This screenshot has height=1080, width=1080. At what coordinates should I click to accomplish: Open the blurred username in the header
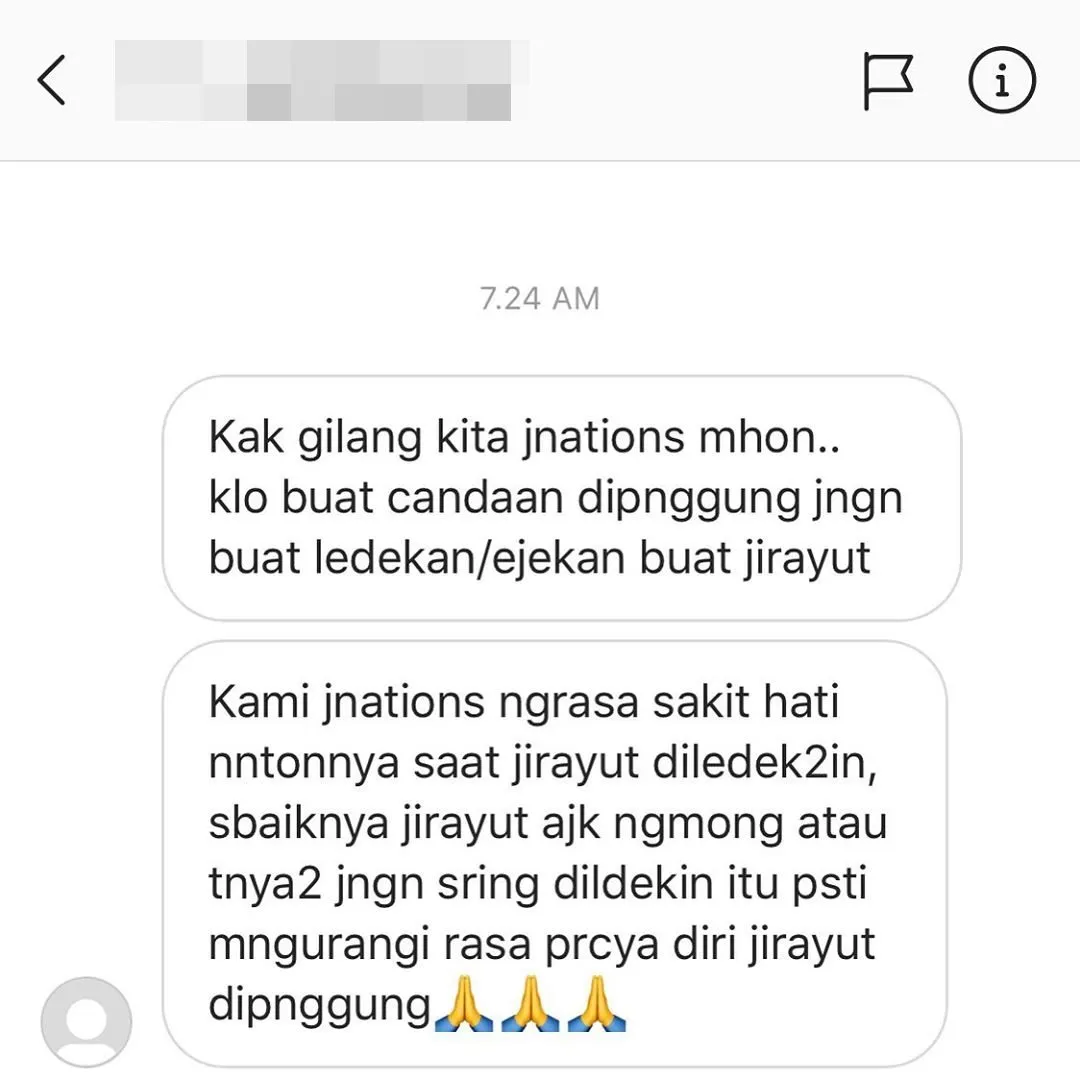click(x=320, y=81)
